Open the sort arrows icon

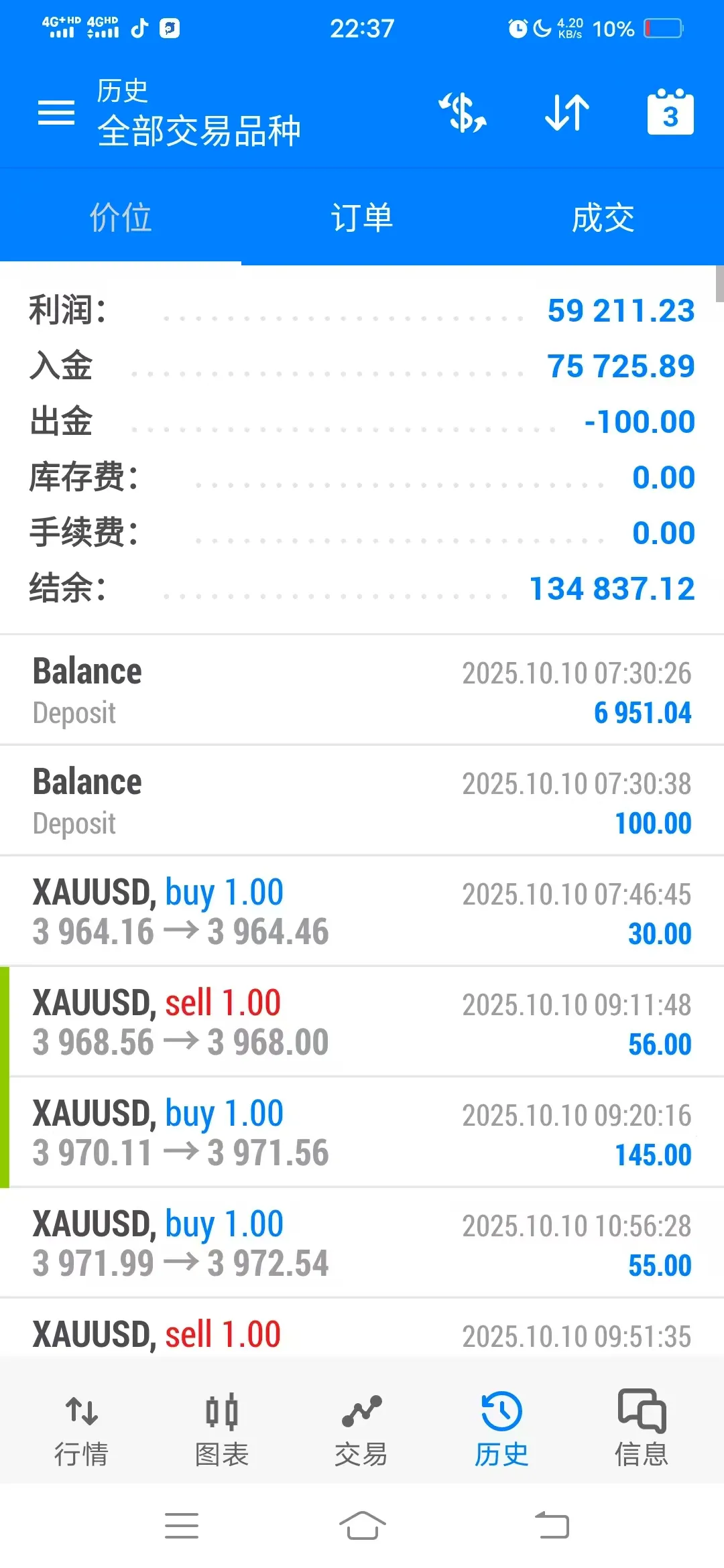click(567, 113)
